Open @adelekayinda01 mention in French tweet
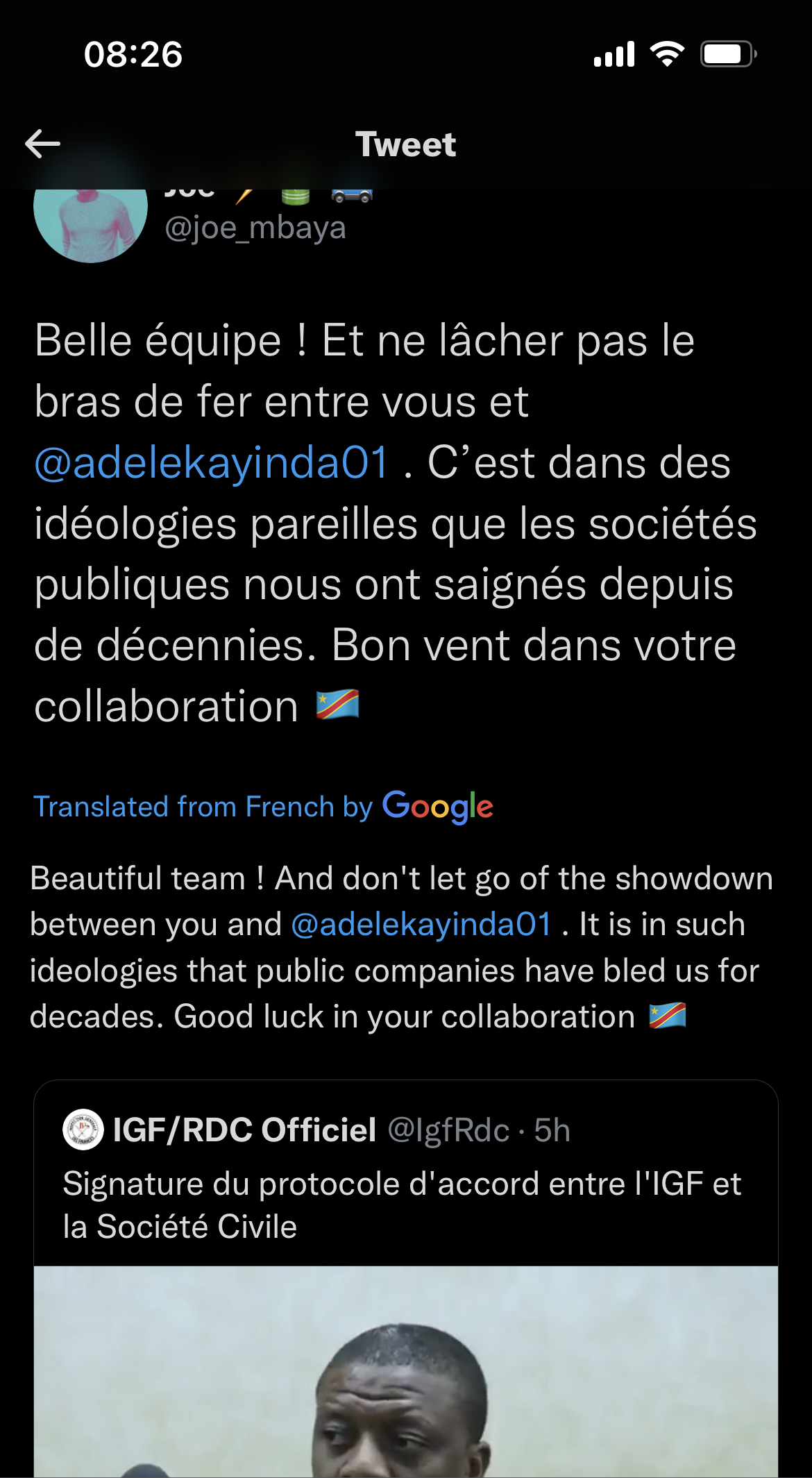This screenshot has width=812, height=1478. click(212, 463)
